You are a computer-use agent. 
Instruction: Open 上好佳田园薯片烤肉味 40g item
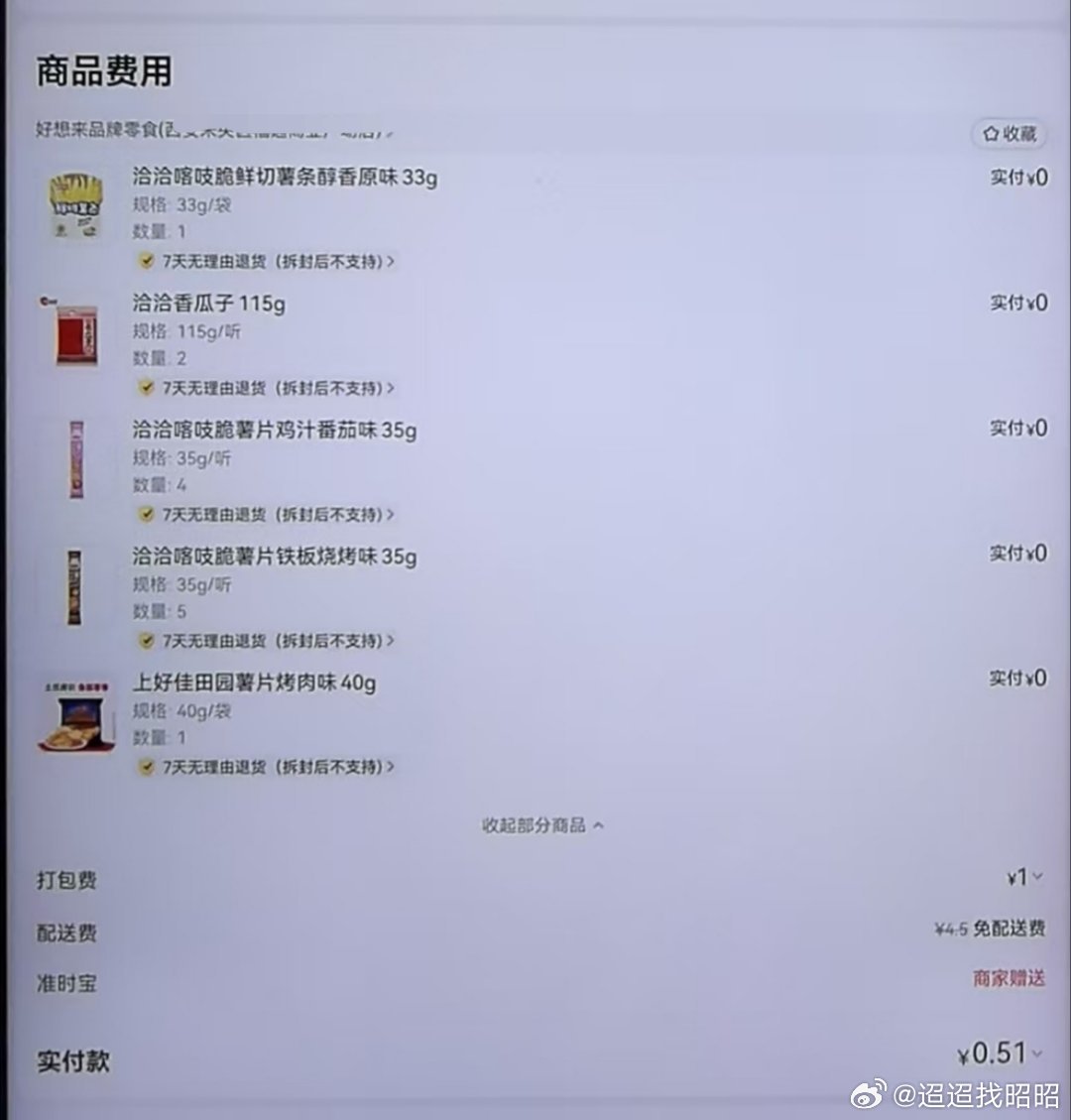pos(254,683)
